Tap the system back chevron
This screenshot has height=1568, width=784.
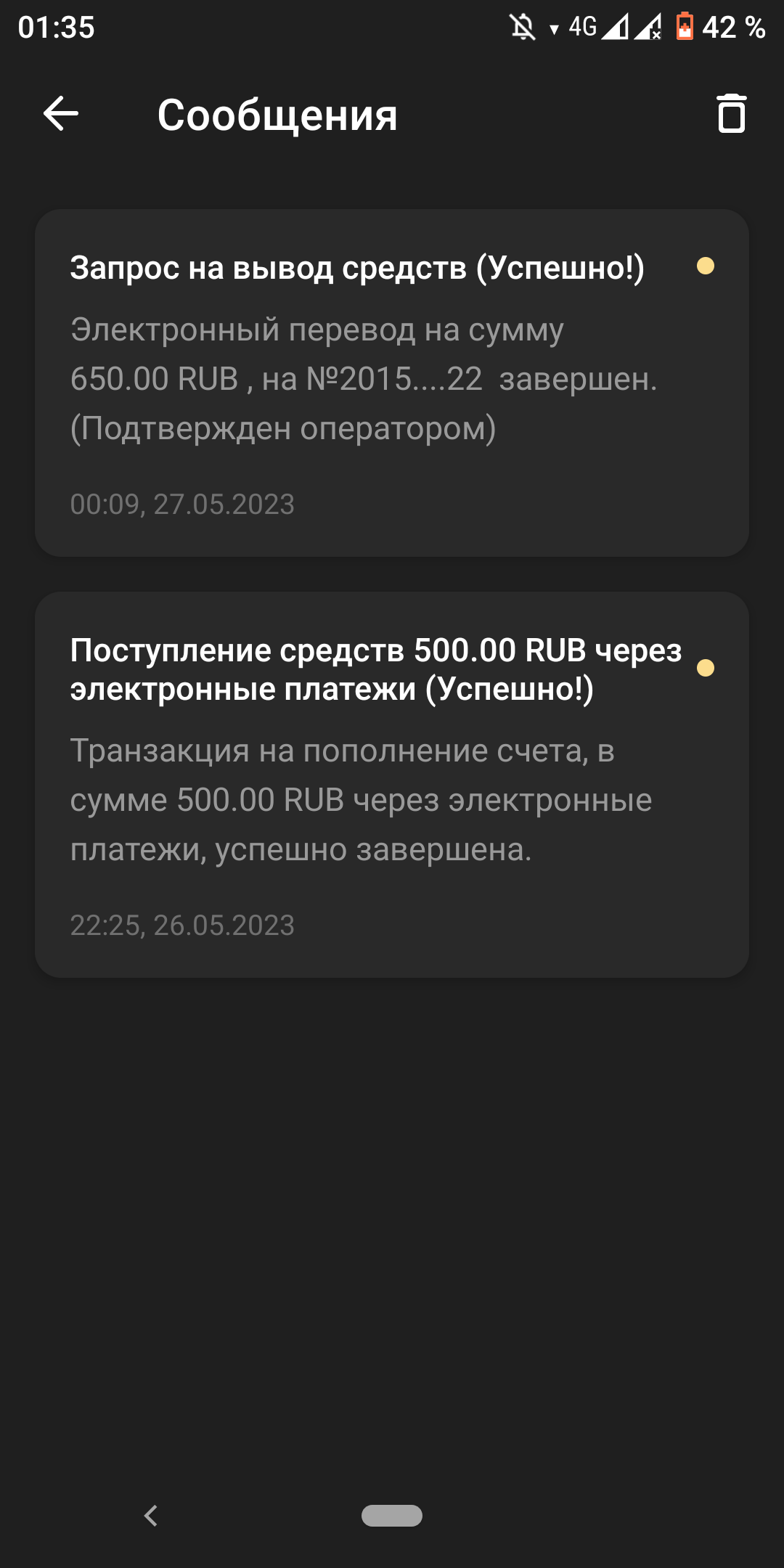coord(150,1516)
